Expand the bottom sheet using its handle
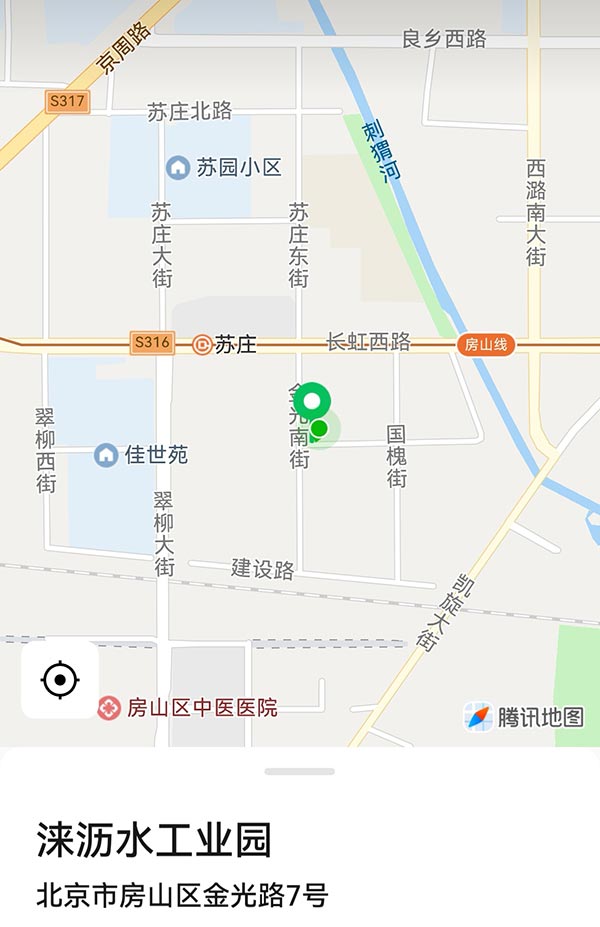600x927 pixels. (300, 771)
